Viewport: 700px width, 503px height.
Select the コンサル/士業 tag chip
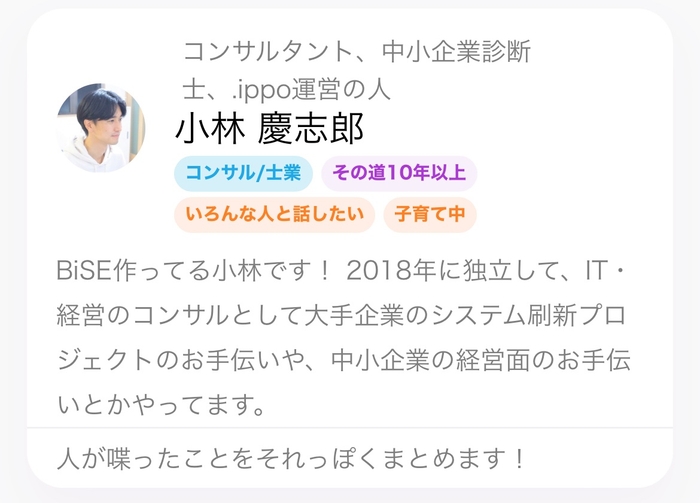pyautogui.click(x=243, y=173)
